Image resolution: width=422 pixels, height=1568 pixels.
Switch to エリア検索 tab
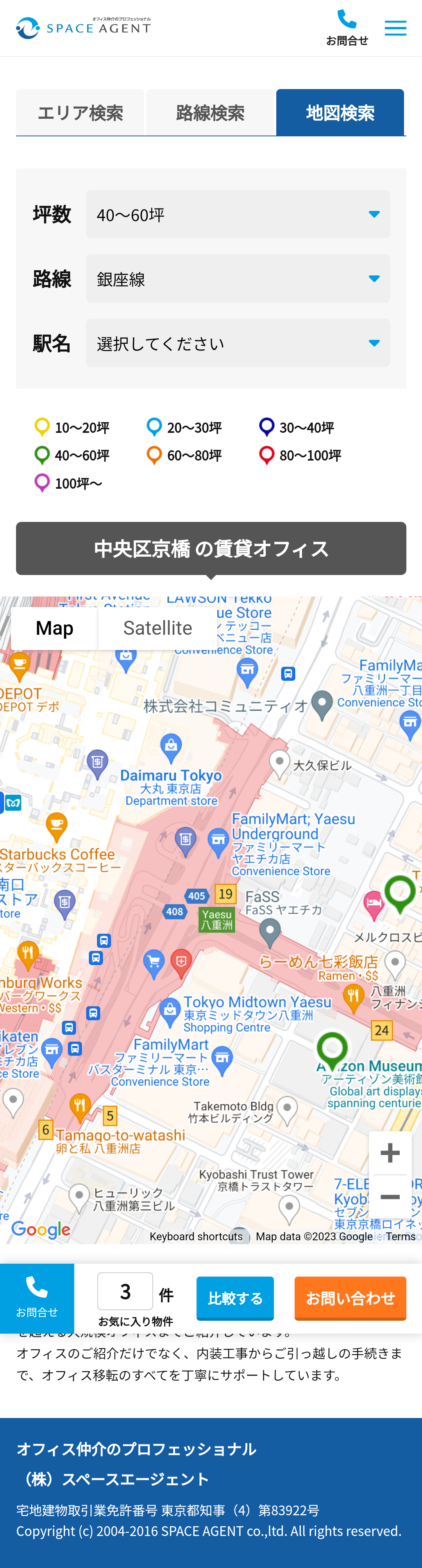pos(80,113)
